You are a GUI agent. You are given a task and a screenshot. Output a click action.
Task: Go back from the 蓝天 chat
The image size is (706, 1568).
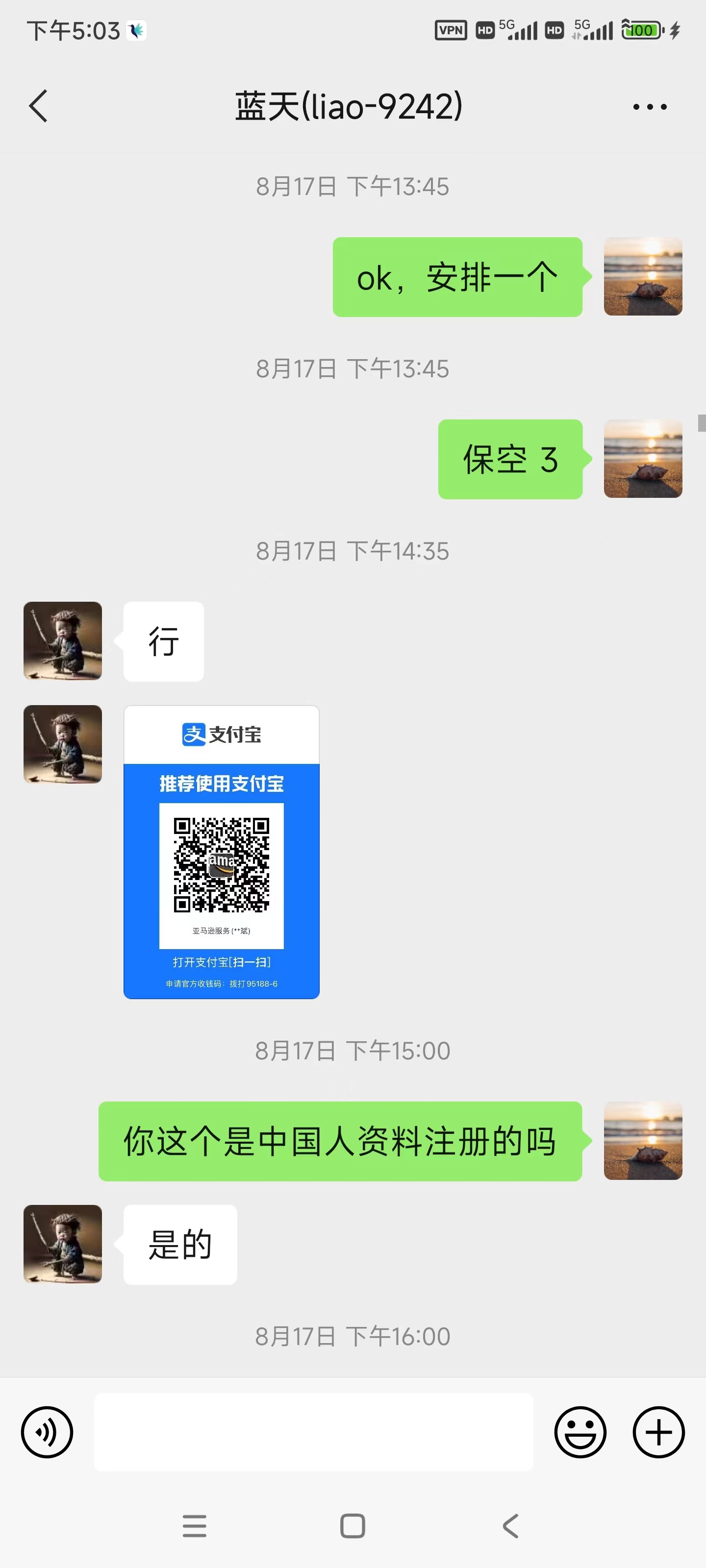(x=38, y=106)
